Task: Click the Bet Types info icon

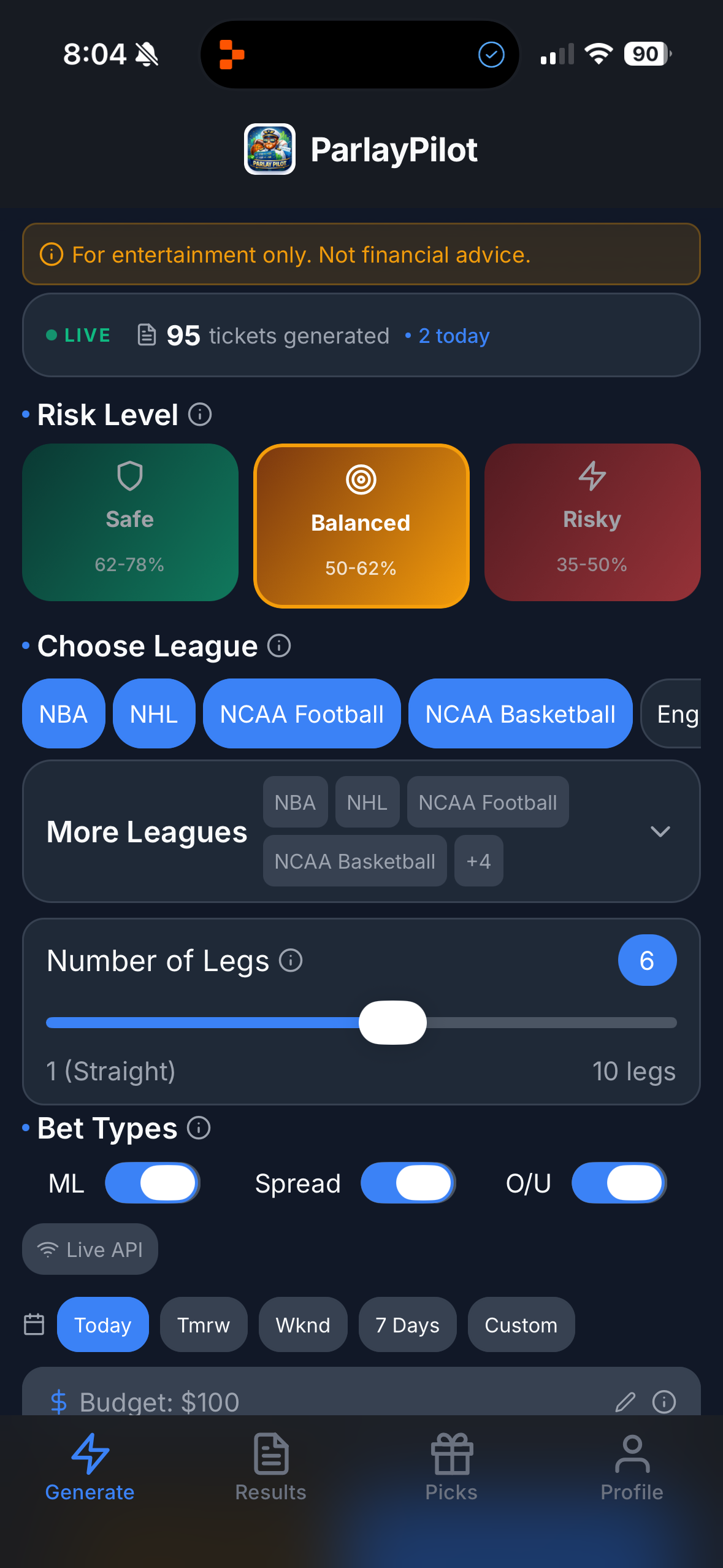Action: [x=198, y=1128]
